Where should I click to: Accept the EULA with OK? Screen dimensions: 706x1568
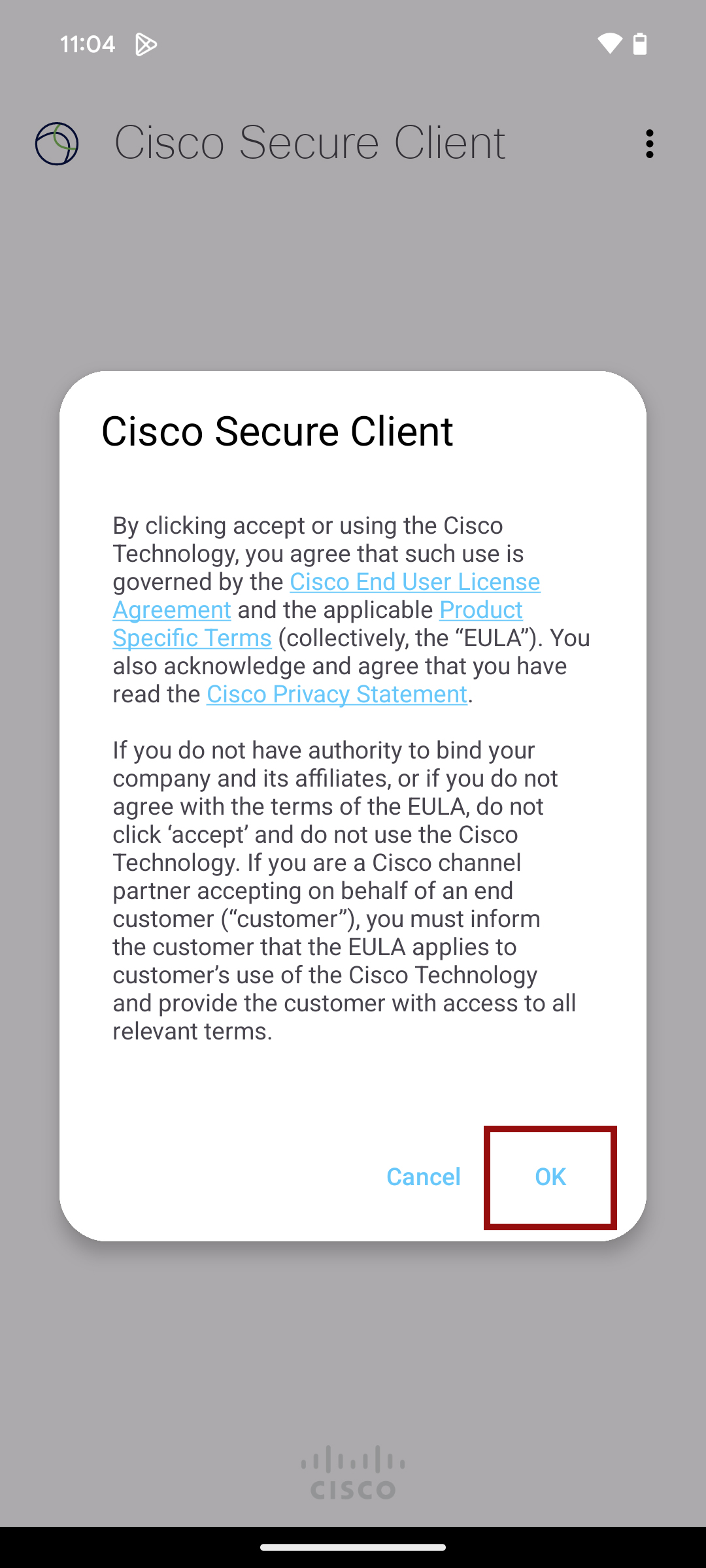coord(550,1177)
